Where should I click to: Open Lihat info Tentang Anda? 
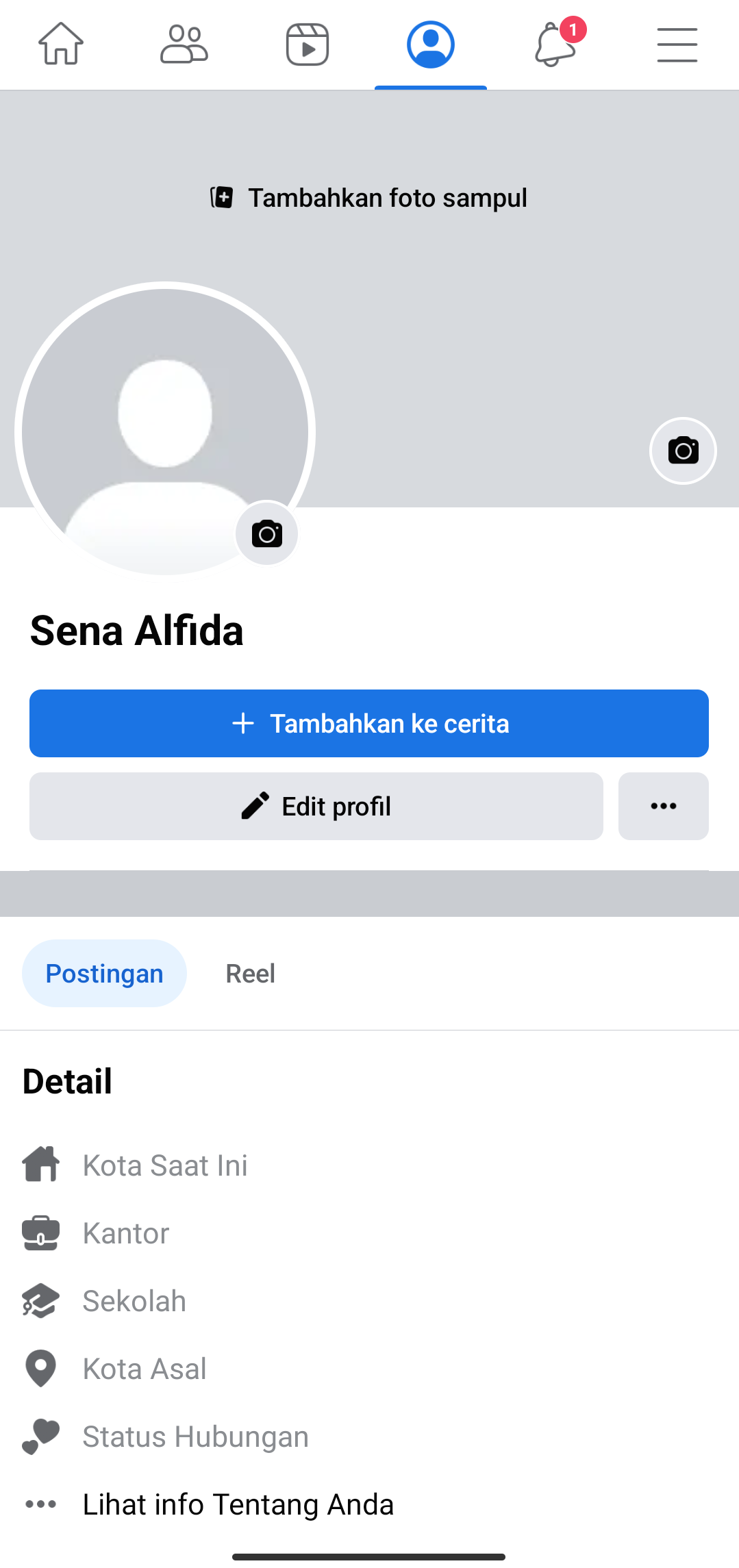[x=238, y=1504]
